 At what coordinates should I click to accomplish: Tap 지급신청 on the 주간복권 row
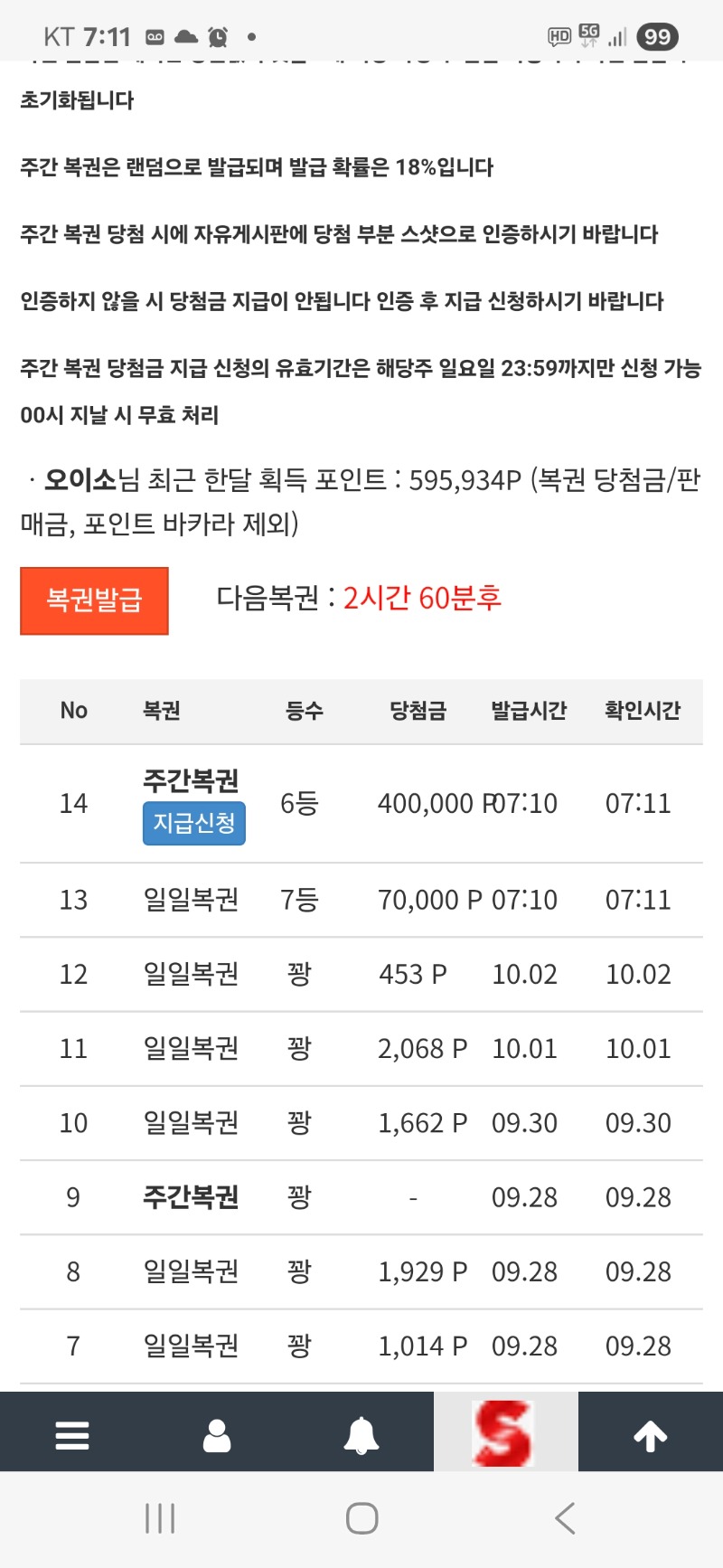pyautogui.click(x=193, y=823)
